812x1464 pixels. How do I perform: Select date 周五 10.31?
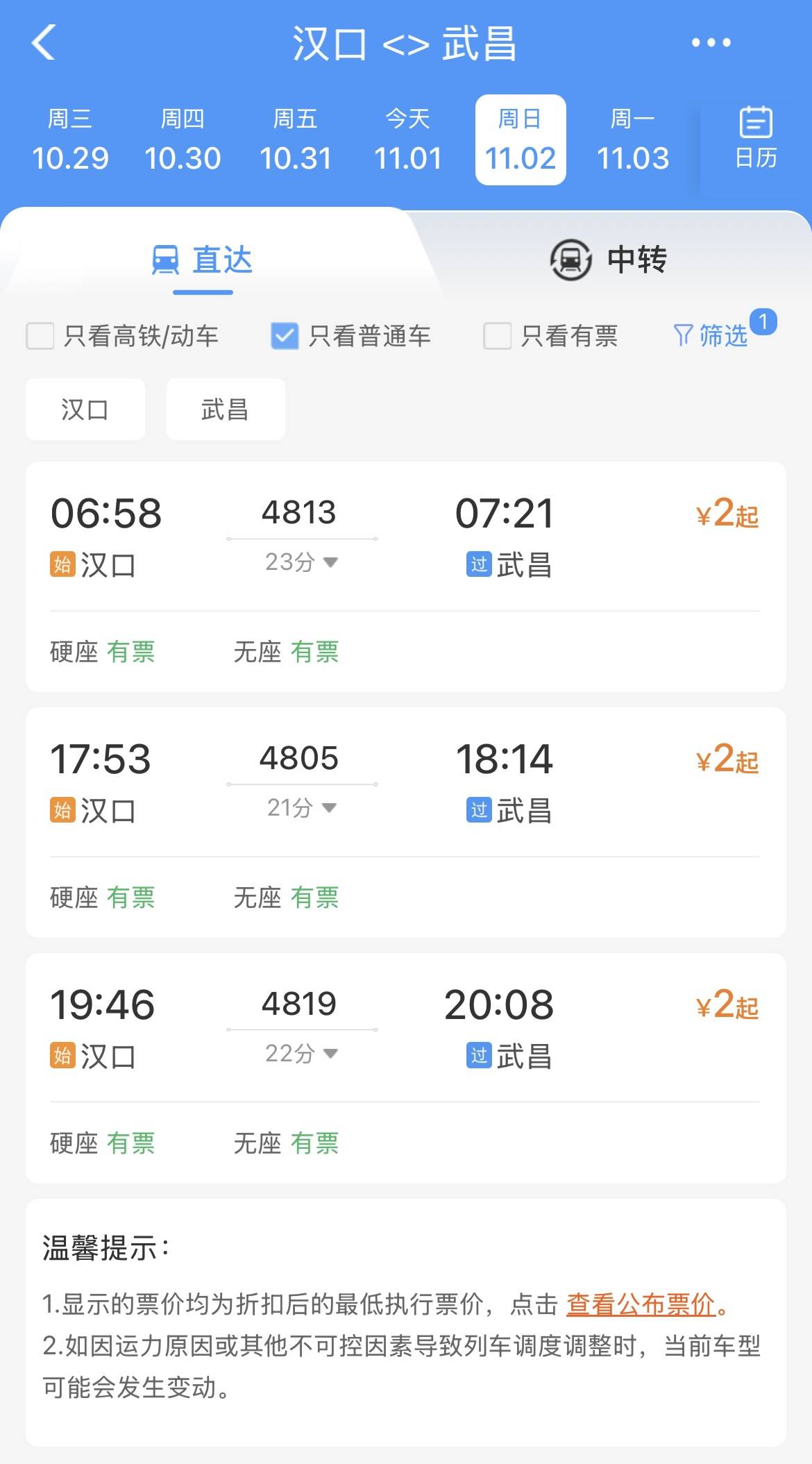[296, 140]
